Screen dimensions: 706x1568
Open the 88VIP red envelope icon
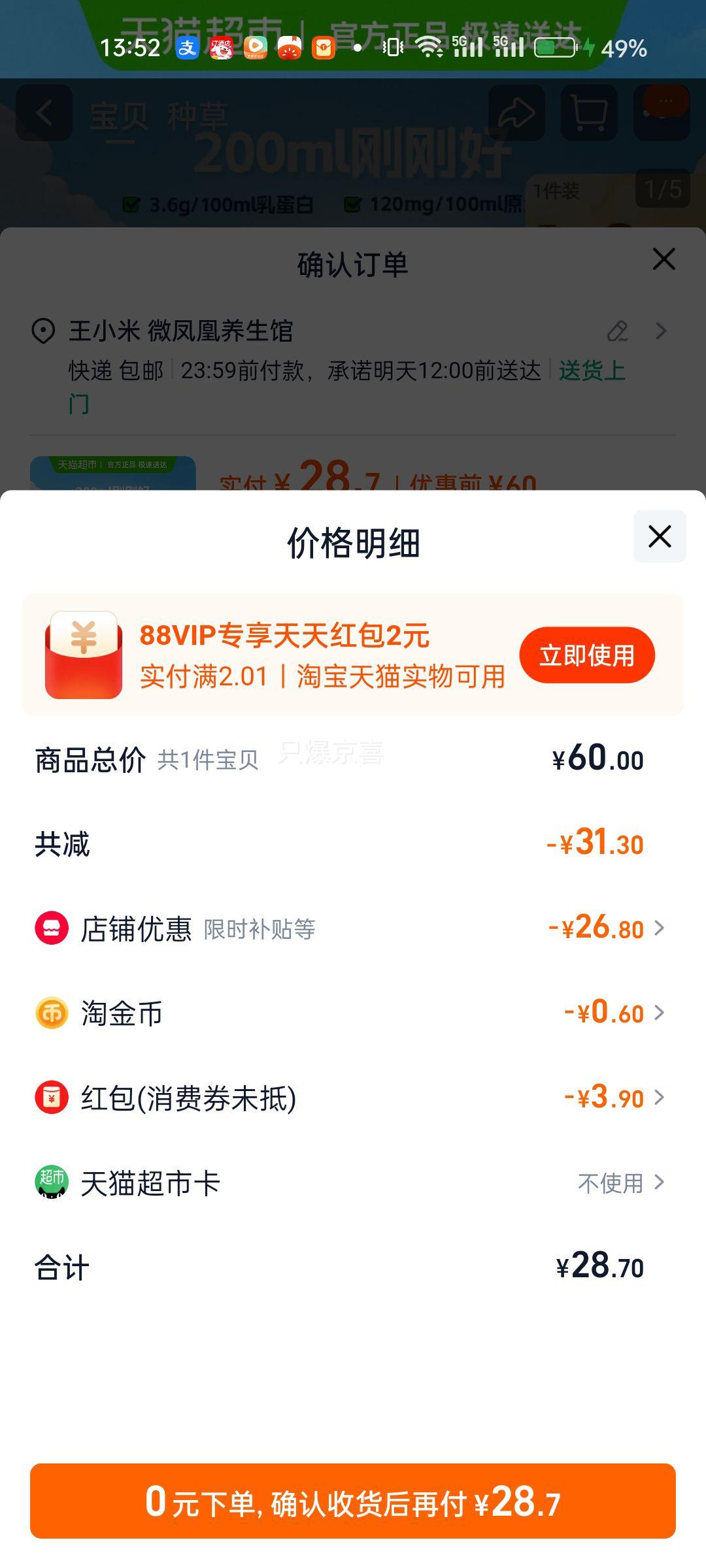click(83, 655)
